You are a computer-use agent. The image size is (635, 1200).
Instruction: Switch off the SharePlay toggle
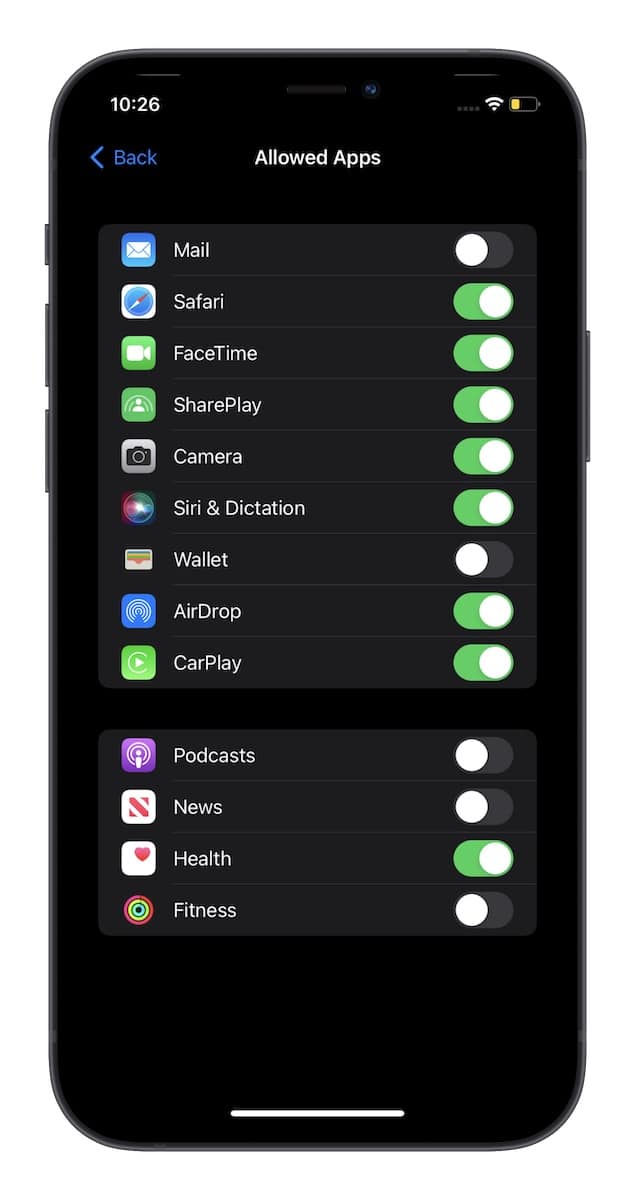[x=483, y=405]
